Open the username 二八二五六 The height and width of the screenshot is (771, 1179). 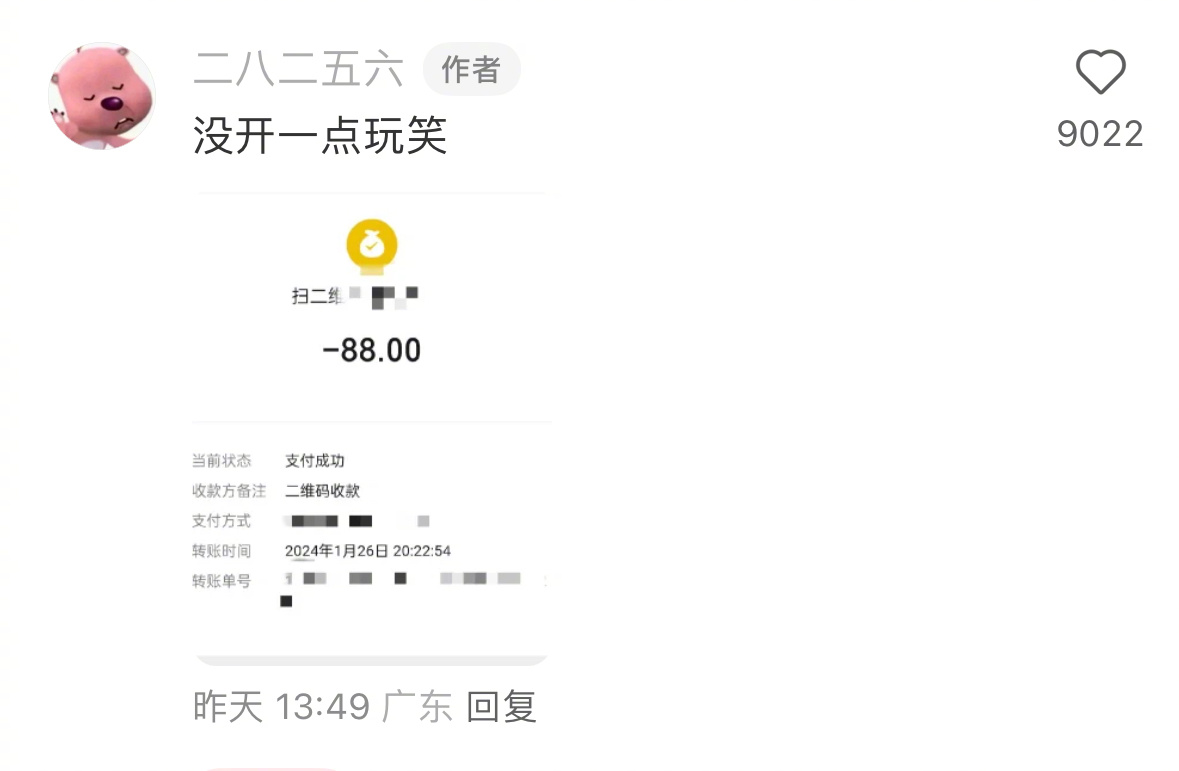[x=298, y=70]
